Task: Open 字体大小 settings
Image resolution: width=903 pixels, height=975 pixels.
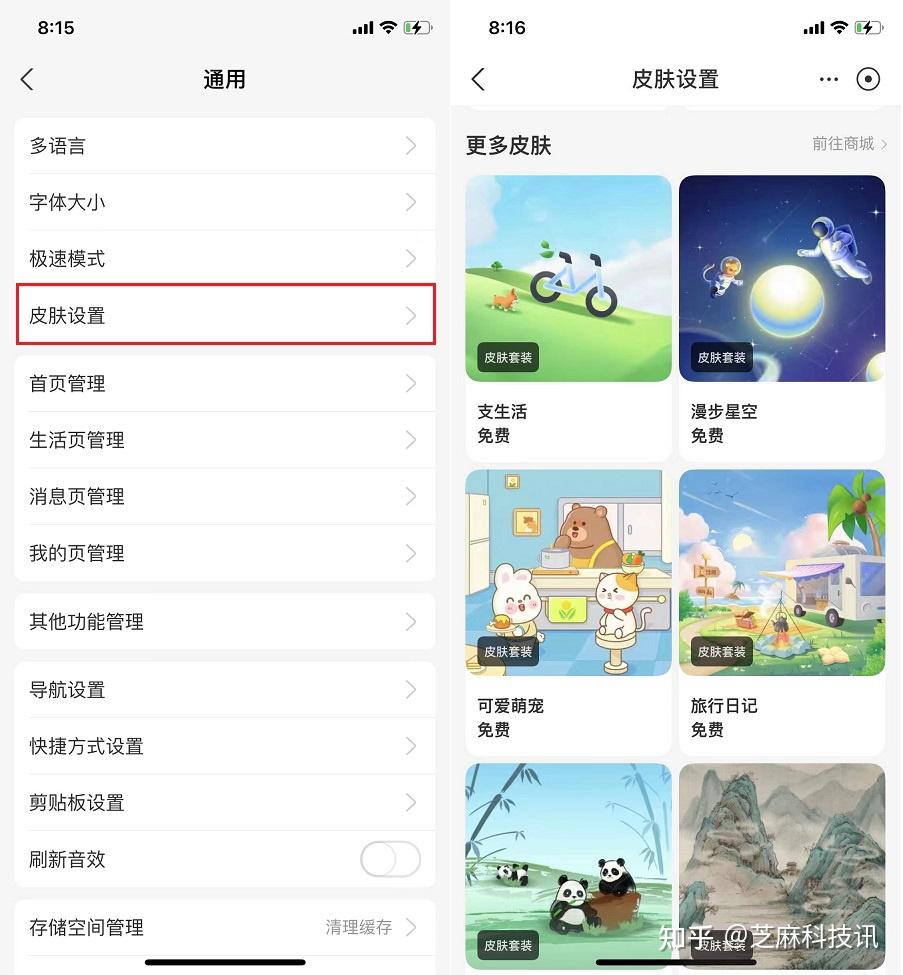Action: 224,202
